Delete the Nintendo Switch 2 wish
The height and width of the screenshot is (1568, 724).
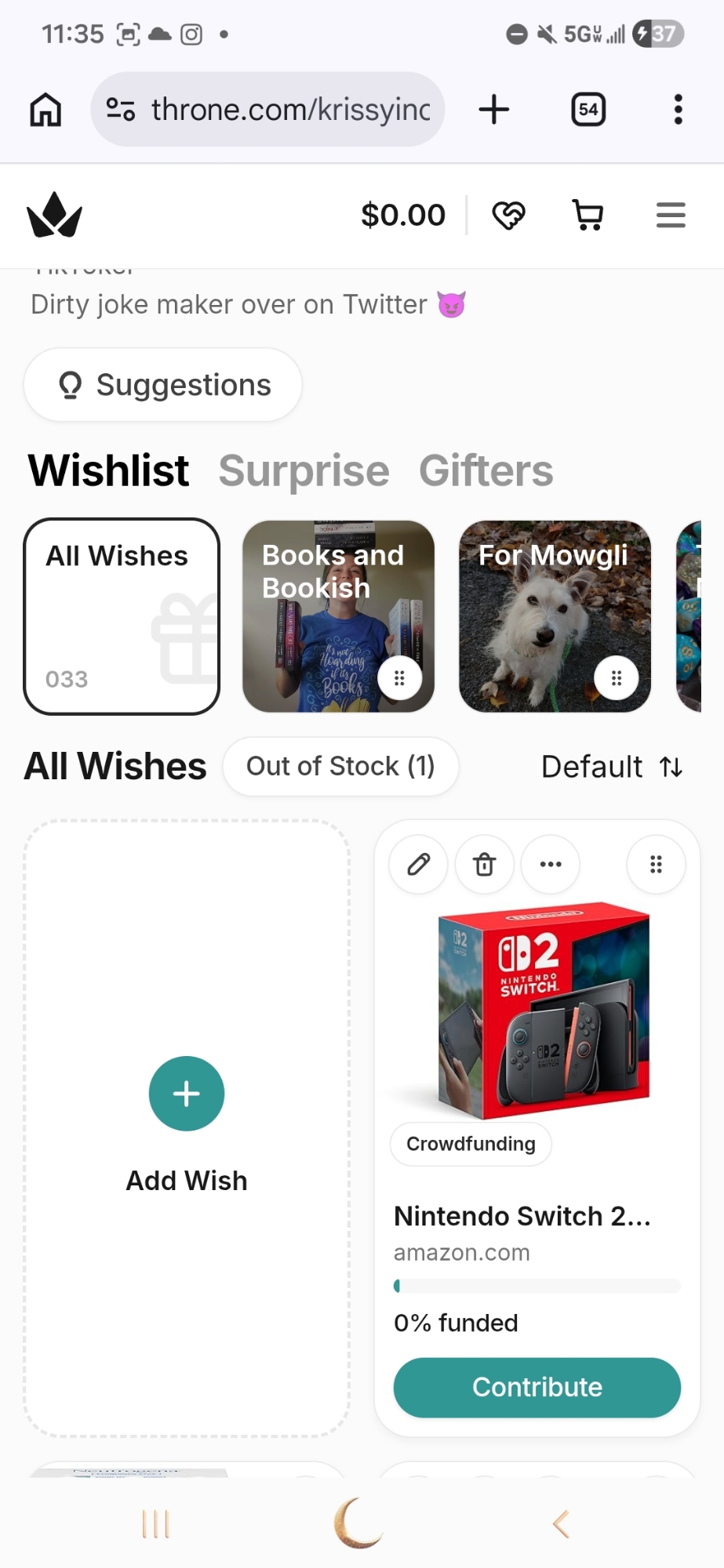485,864
